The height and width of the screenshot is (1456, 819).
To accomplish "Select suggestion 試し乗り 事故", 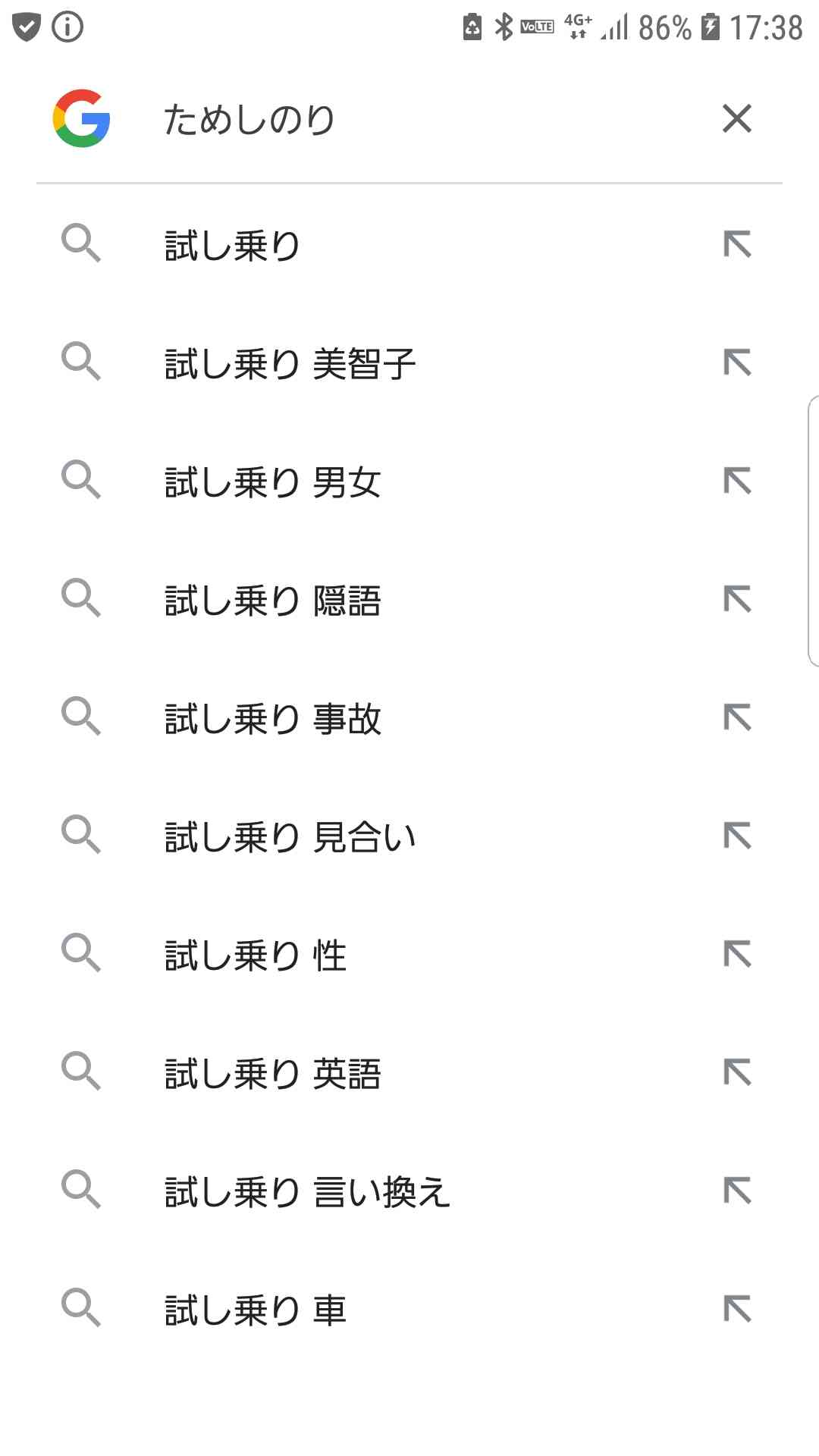I will pyautogui.click(x=409, y=719).
